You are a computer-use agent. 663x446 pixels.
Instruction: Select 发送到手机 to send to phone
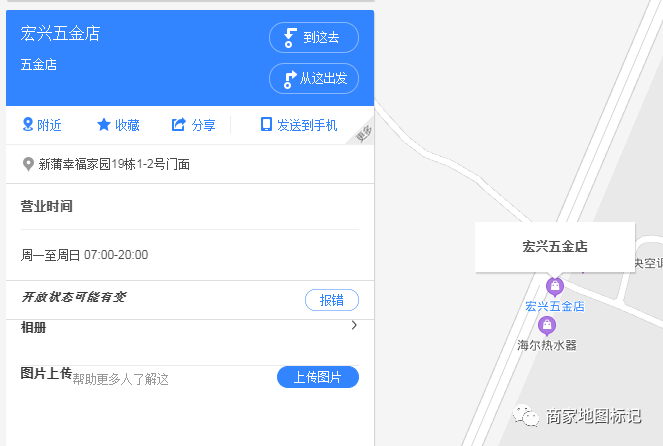click(x=298, y=125)
